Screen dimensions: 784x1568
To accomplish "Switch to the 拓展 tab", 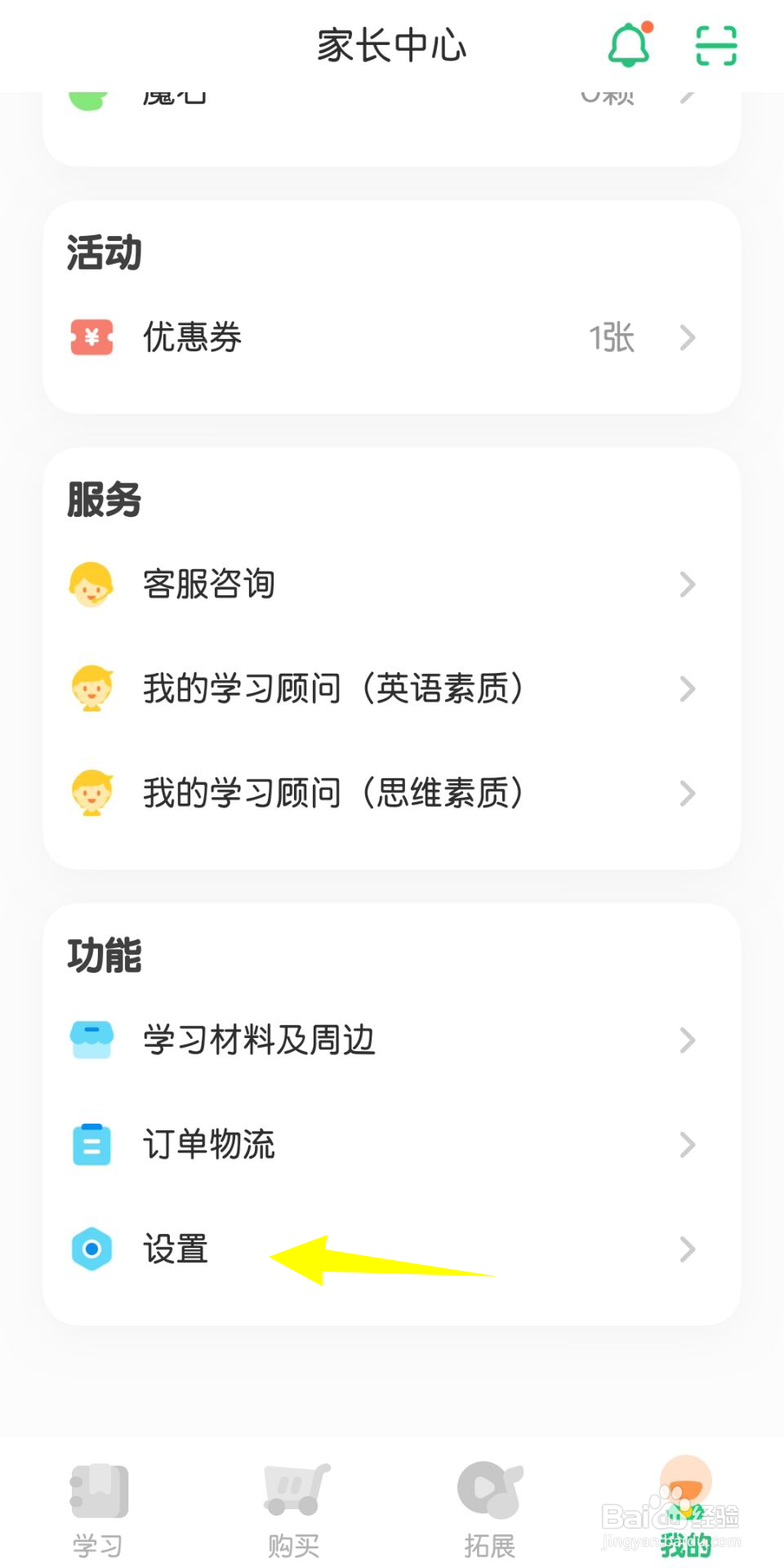I will pos(490,1511).
